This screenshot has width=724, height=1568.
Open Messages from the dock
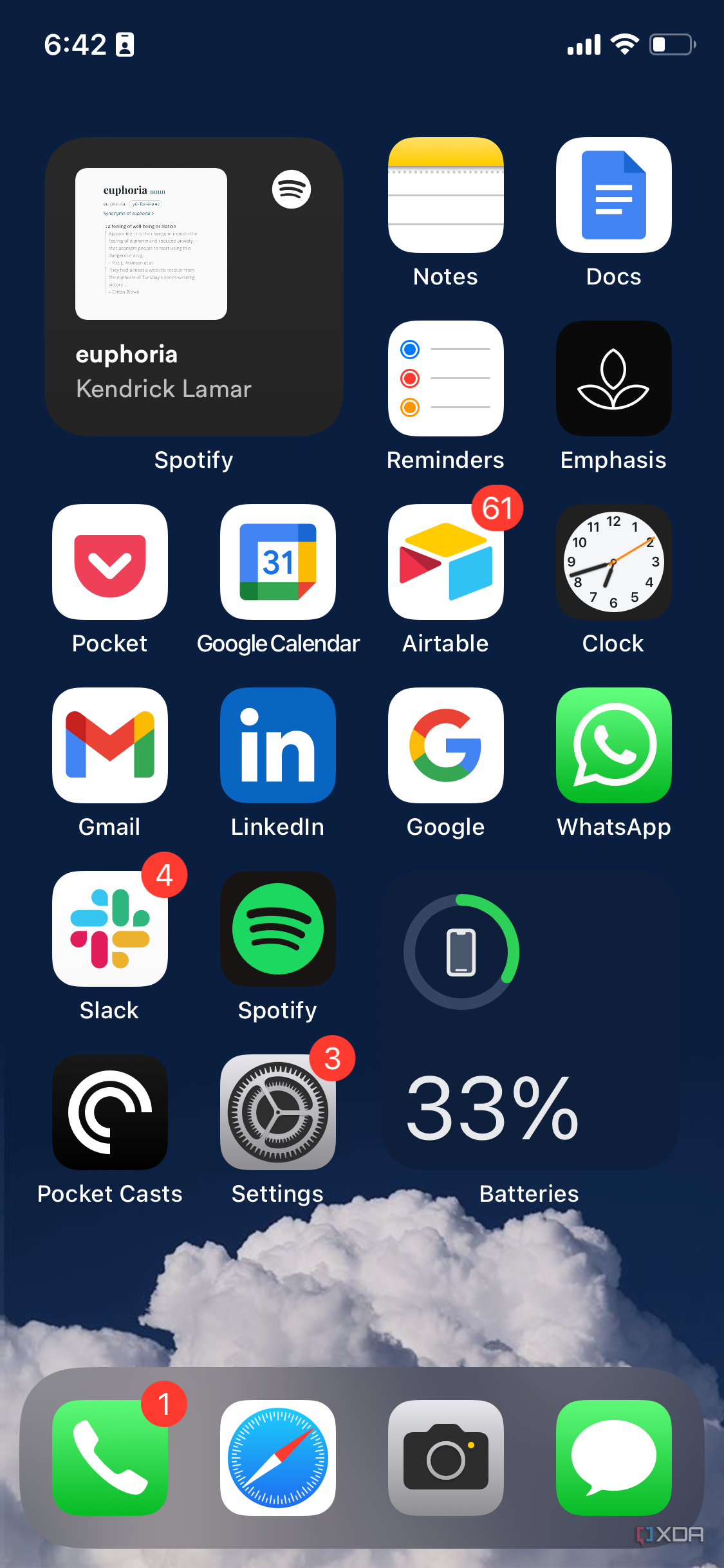pyautogui.click(x=613, y=1458)
